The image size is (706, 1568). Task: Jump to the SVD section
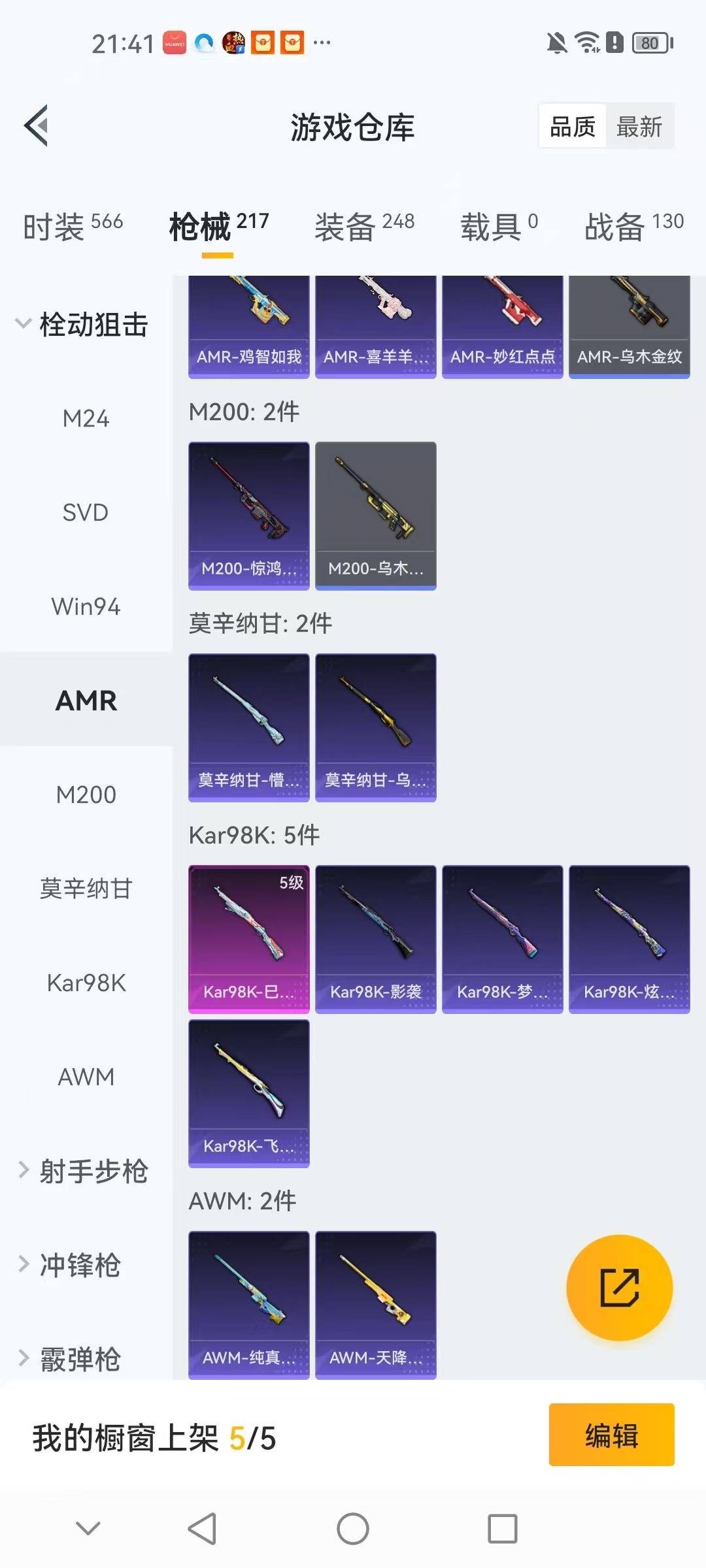tap(86, 513)
